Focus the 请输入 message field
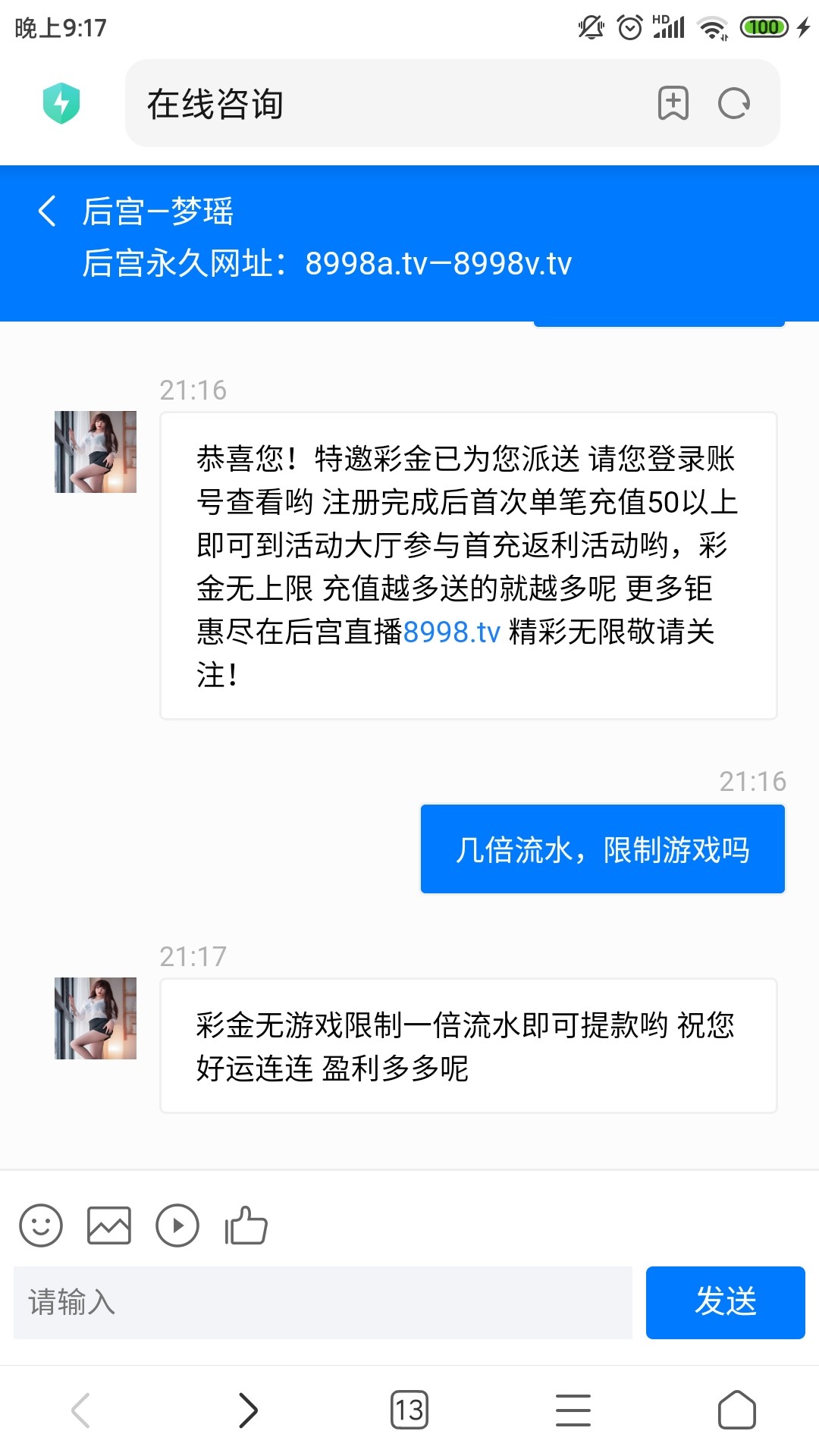The image size is (819, 1456). (x=322, y=1302)
